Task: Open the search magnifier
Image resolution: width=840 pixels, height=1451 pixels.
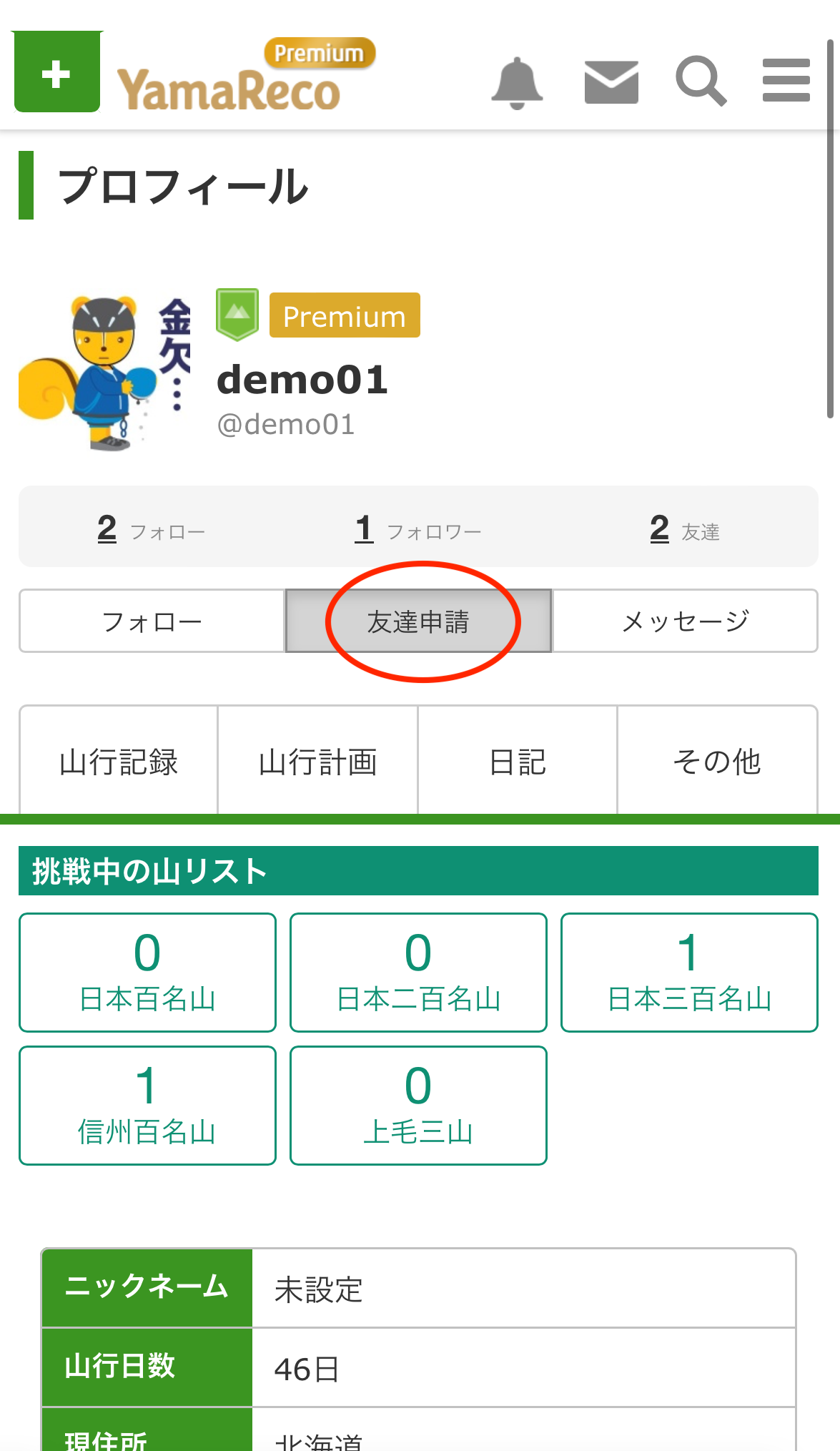Action: click(701, 81)
